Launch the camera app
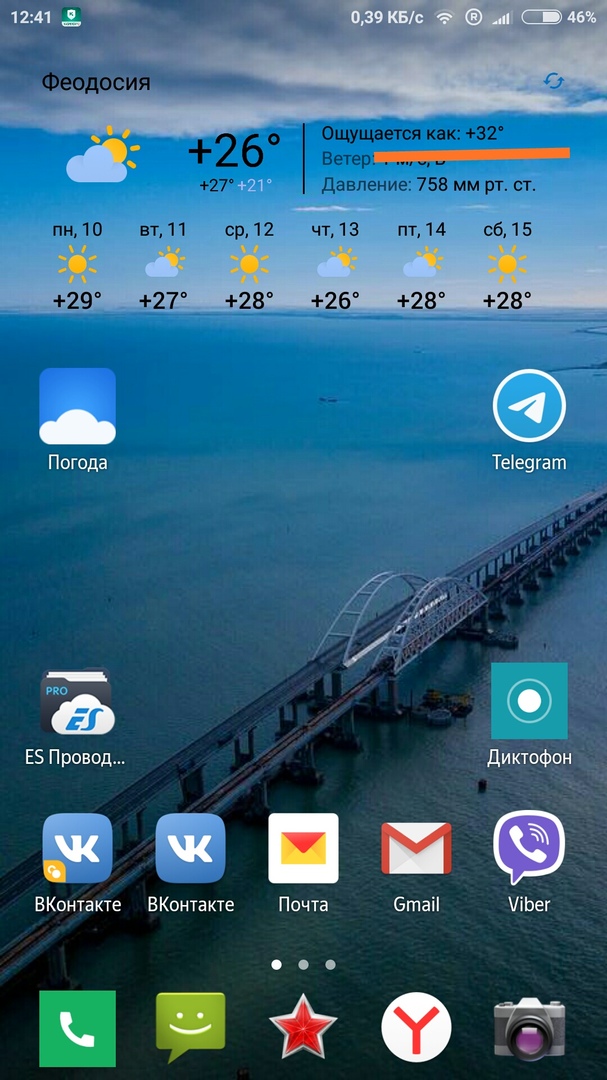Image resolution: width=607 pixels, height=1080 pixels. click(x=529, y=1028)
